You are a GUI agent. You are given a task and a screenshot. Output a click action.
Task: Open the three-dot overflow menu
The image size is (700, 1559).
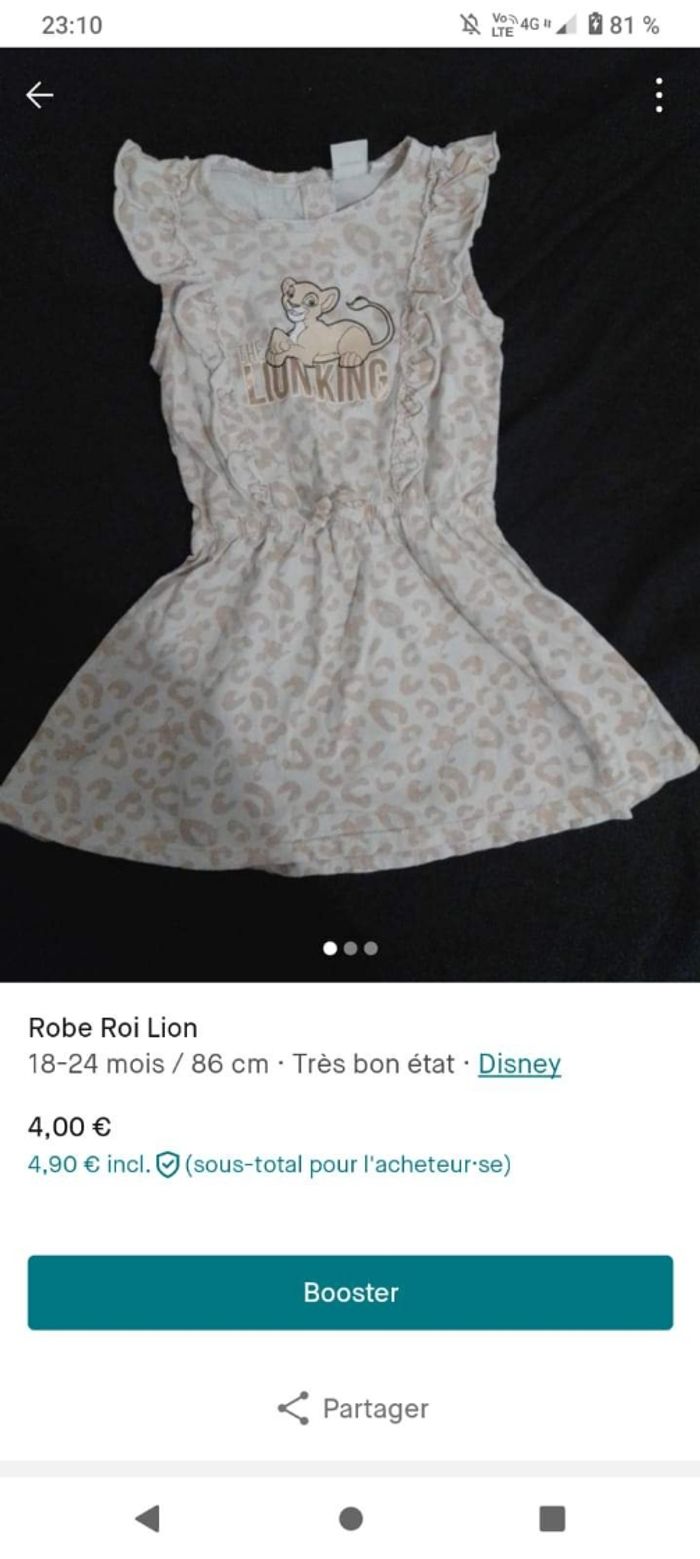pos(658,95)
